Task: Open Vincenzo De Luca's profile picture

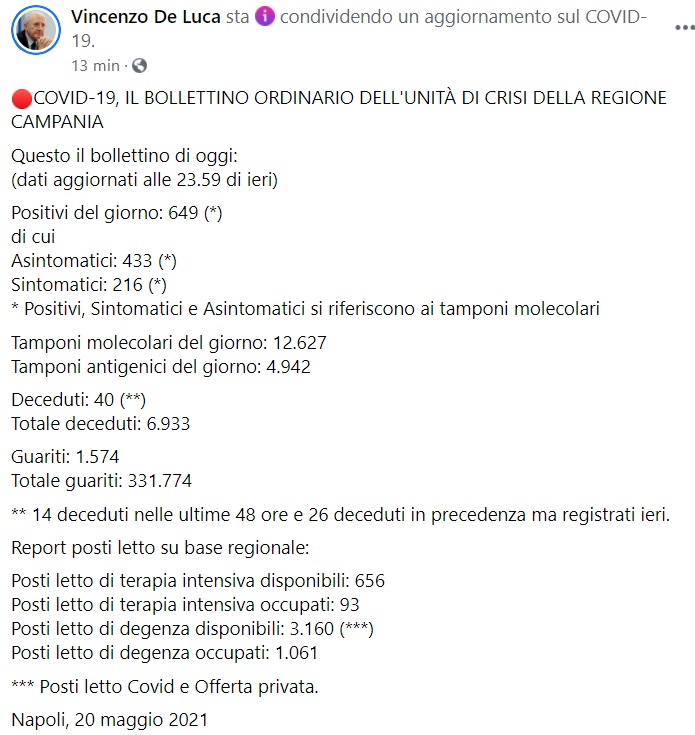Action: 35,35
